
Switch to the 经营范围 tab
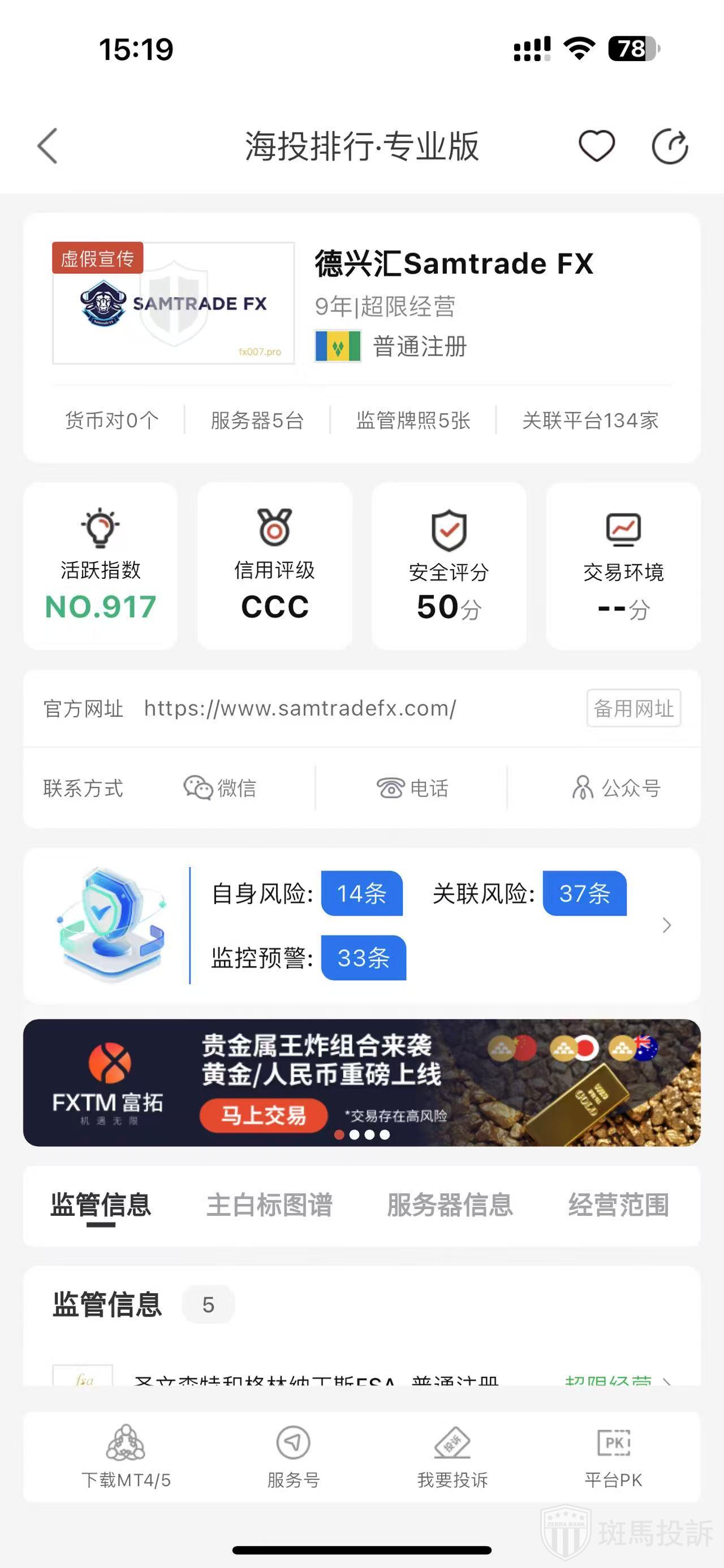pyautogui.click(x=619, y=1205)
